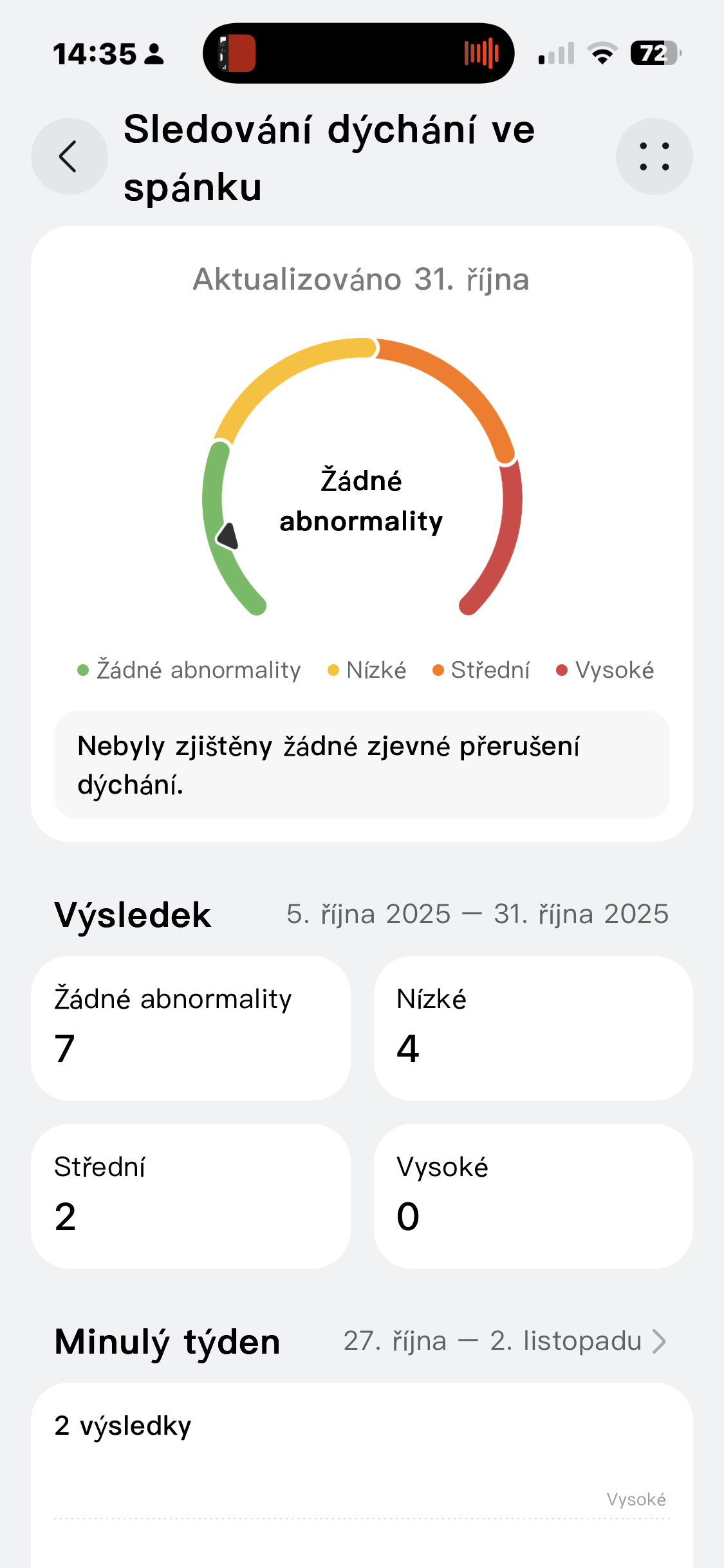Go back from sleep breathing tracking

coord(69,156)
